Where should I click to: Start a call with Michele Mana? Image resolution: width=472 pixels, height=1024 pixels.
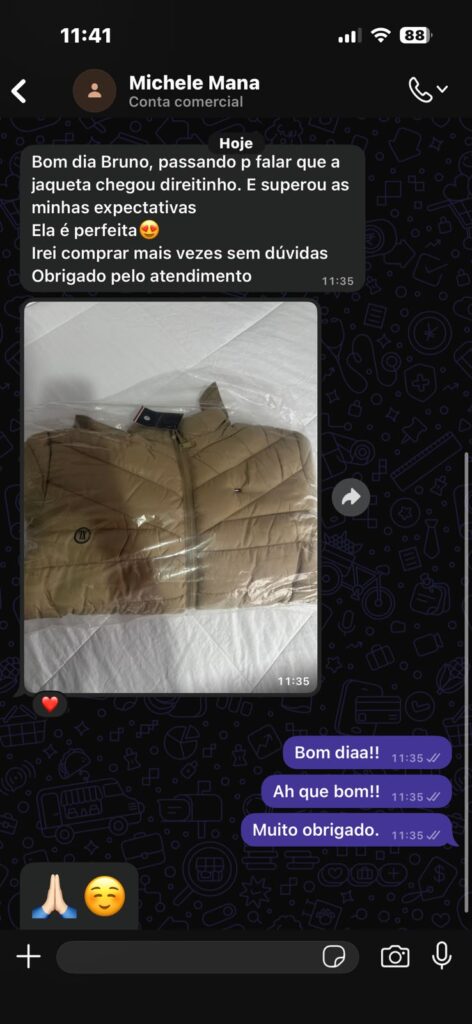(x=428, y=90)
